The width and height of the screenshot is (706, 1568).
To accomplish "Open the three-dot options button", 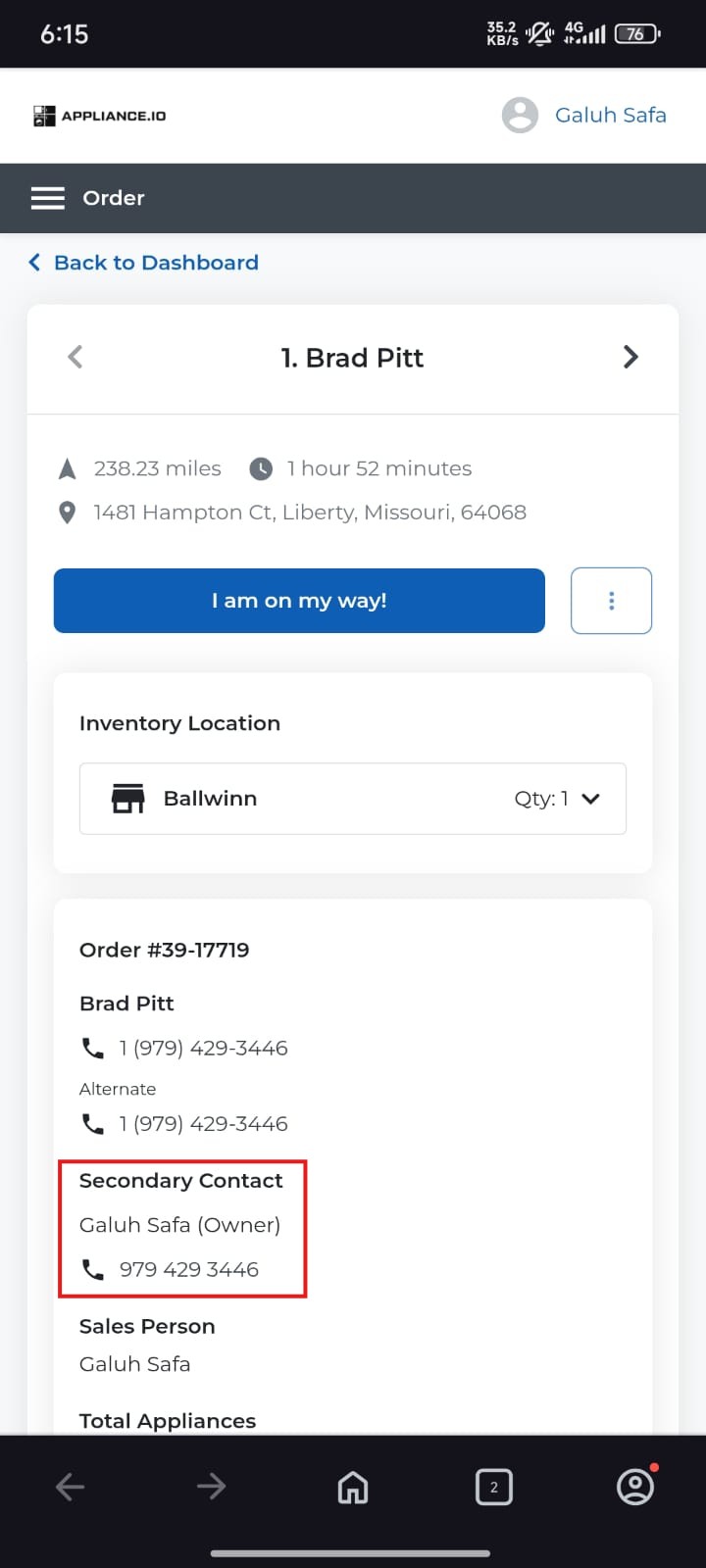I will coord(612,601).
